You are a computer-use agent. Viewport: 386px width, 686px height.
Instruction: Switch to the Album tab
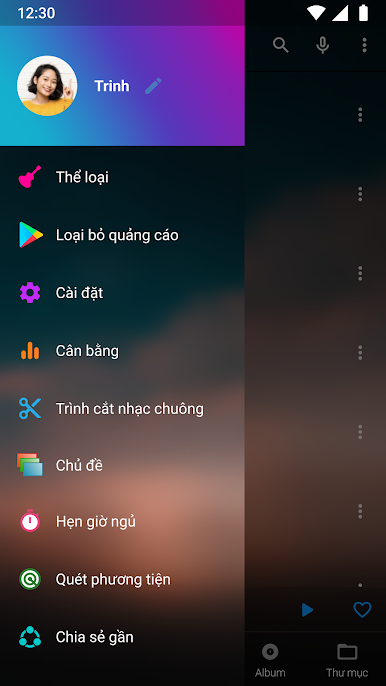270,660
